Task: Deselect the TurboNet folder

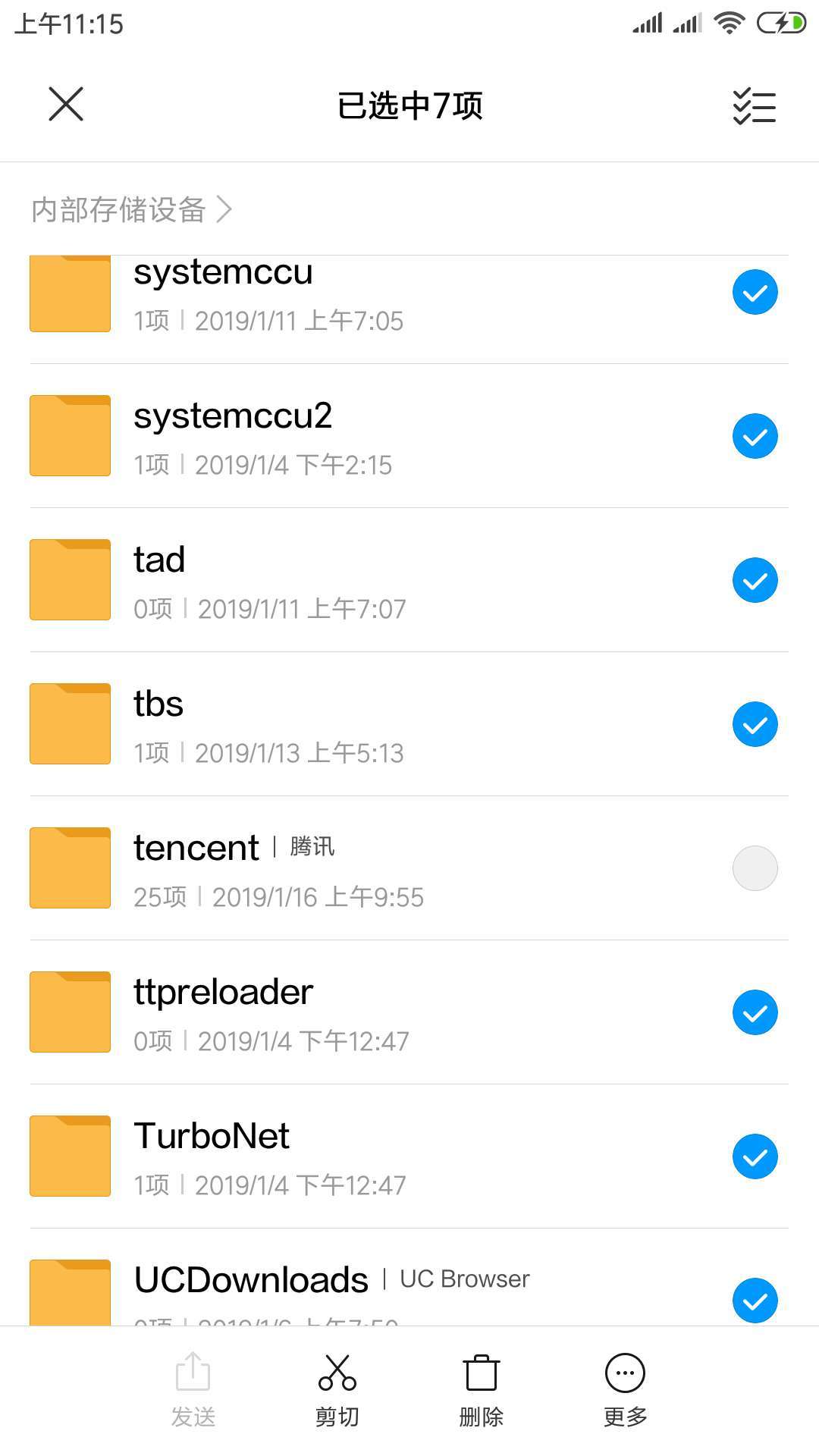Action: point(755,1156)
